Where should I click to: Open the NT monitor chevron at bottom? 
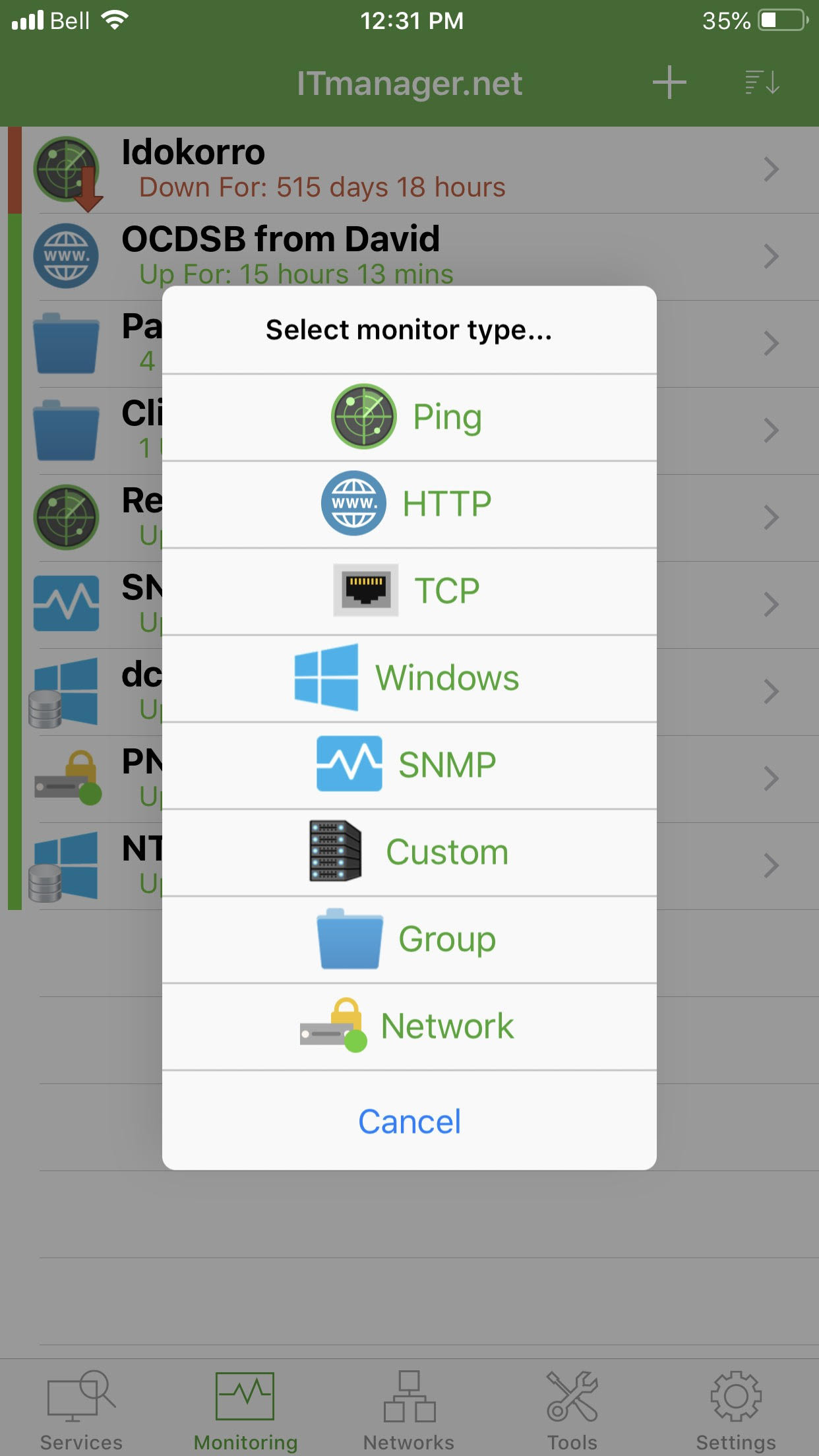pos(770,866)
